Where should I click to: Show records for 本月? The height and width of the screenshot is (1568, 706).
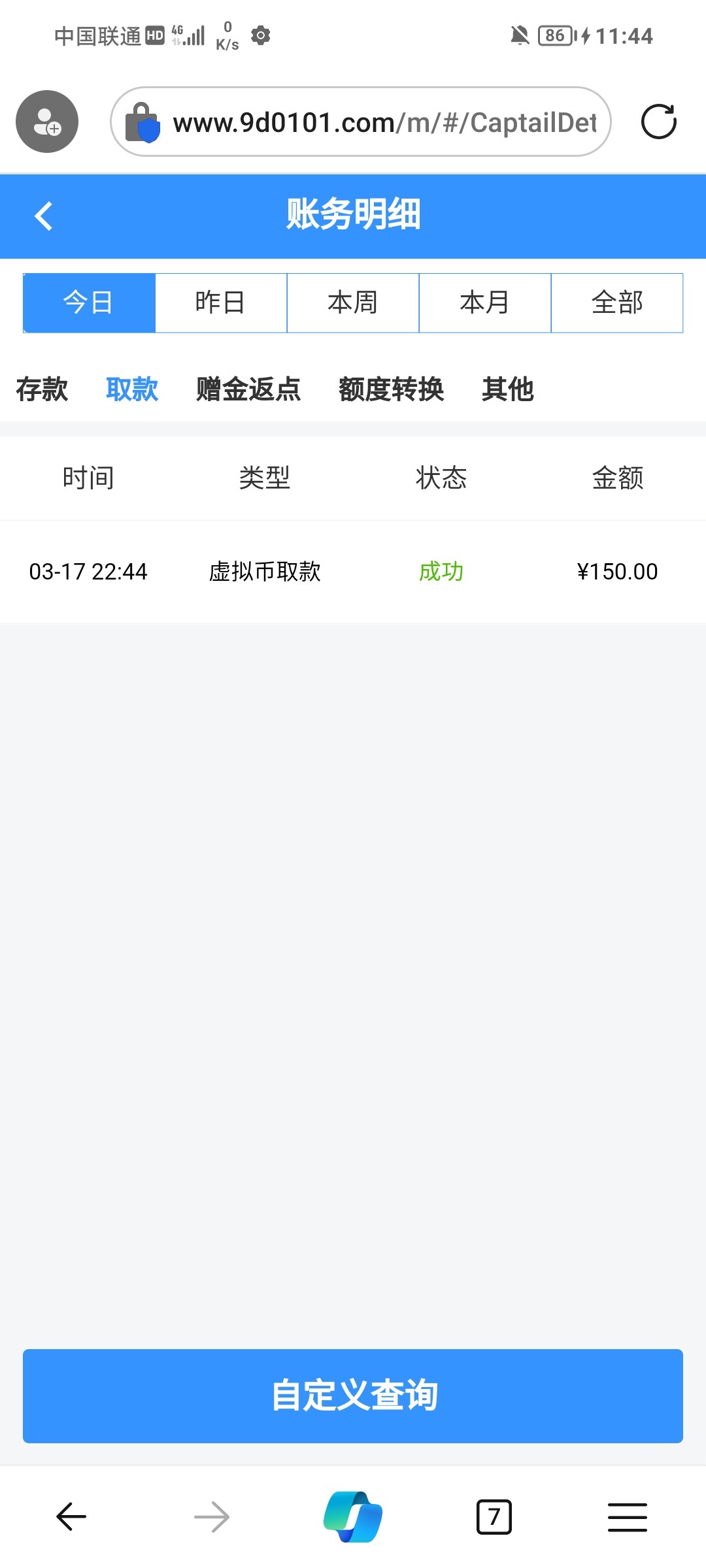(485, 303)
